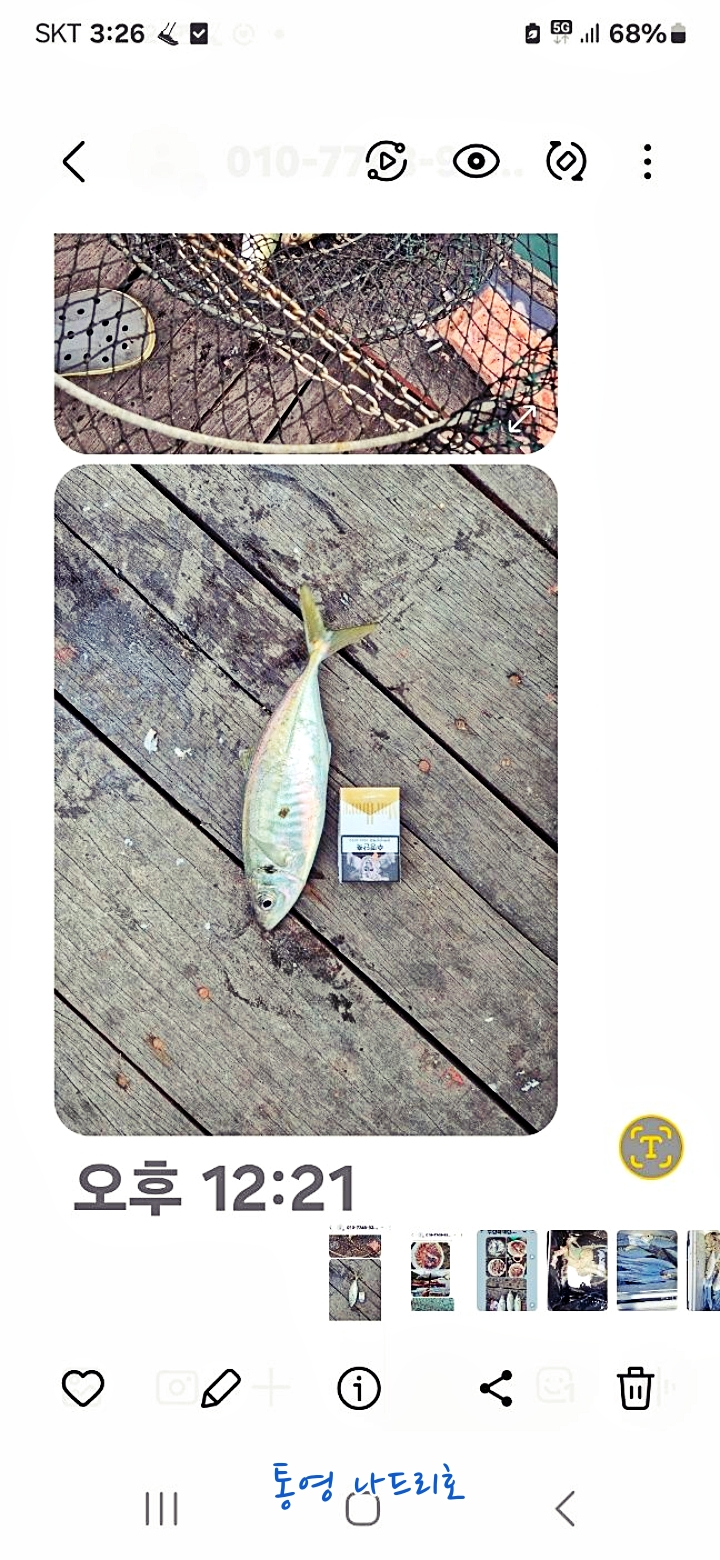Open the current fish photo thumbnail in filmstrip
This screenshot has height=1560, width=720.
[x=355, y=1277]
